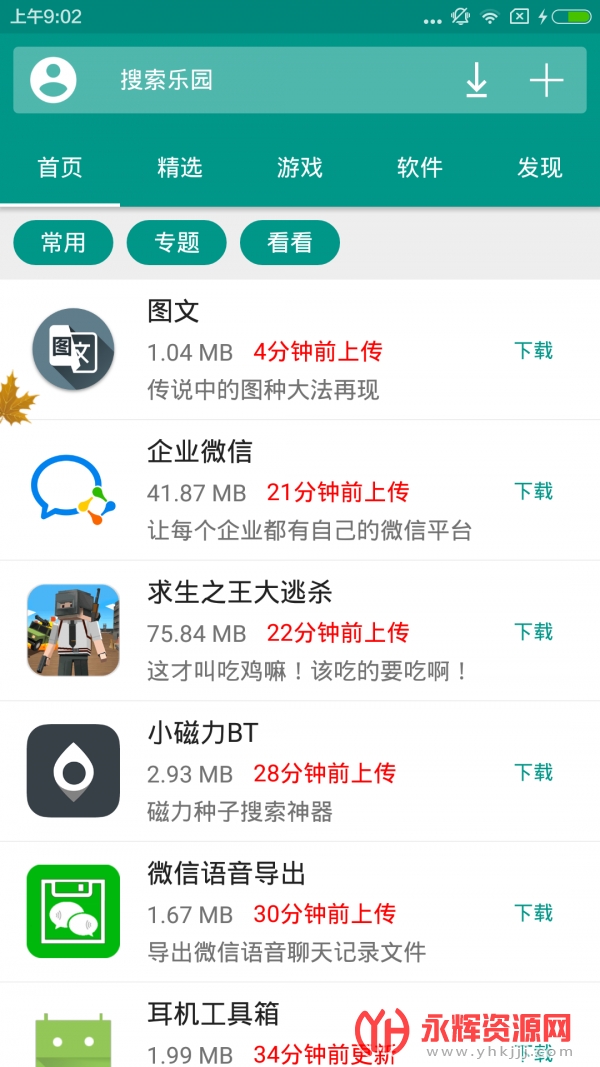Download 企业微信
600x1067 pixels.
pos(533,491)
